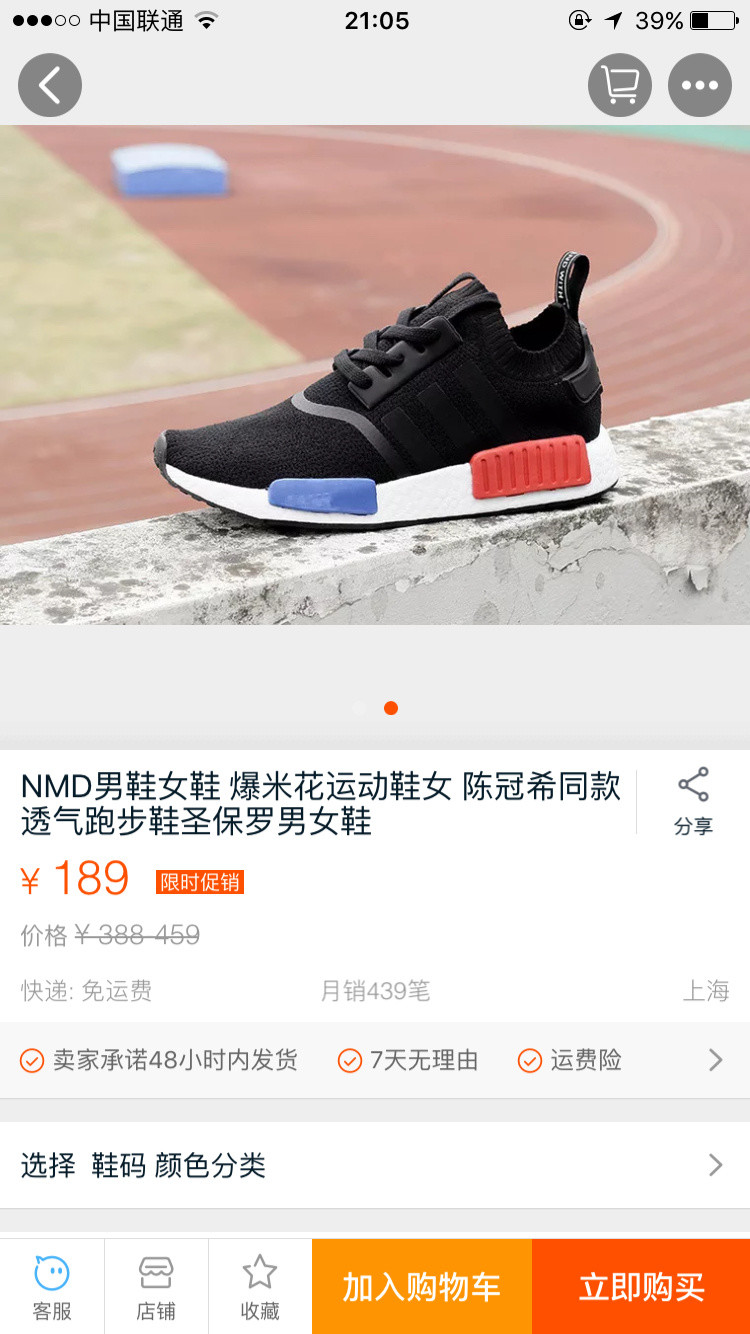Share this NMD shoe listing
Screen dimensions: 750x1334
coord(693,800)
